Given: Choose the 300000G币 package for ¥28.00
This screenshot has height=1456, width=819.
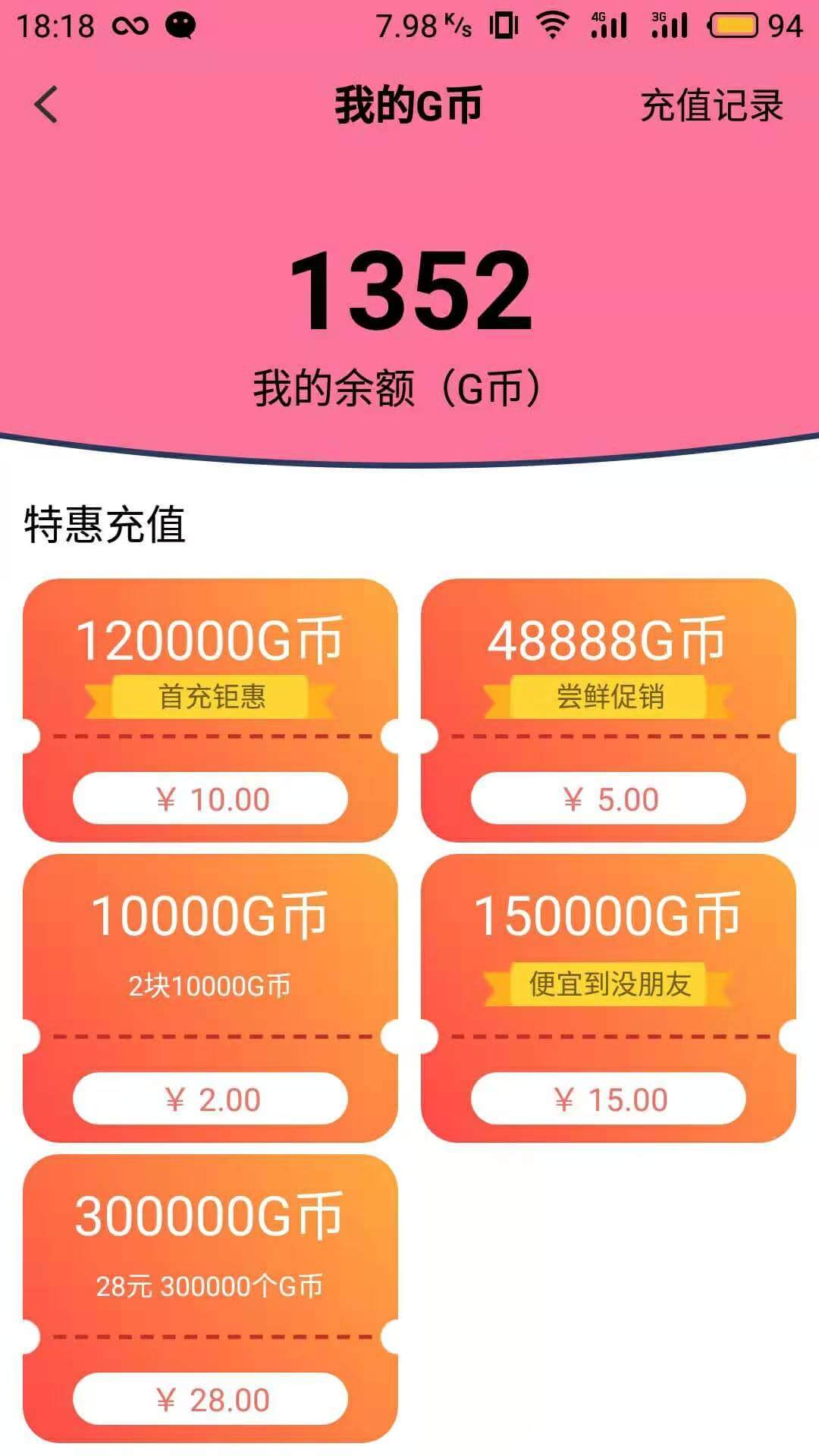Looking at the screenshot, I should (x=210, y=1298).
